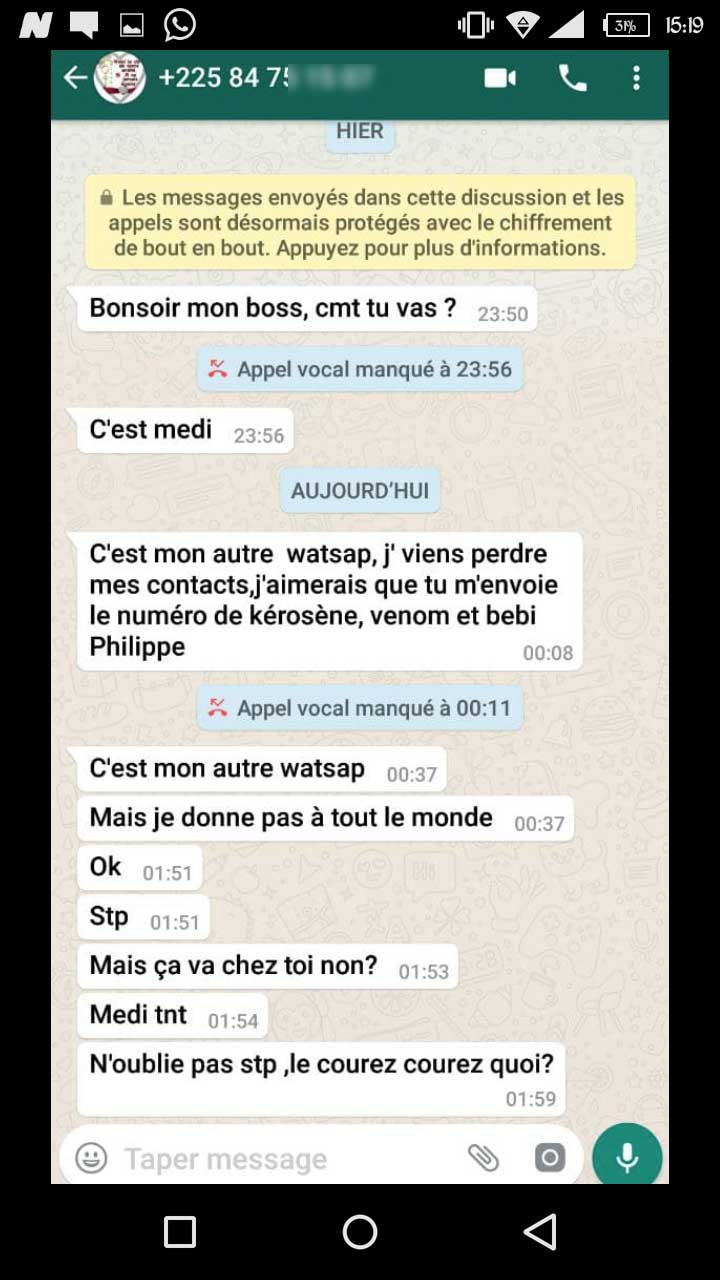Call back missed voice call at 00:11
Viewport: 720px width, 1280px height.
click(x=360, y=709)
